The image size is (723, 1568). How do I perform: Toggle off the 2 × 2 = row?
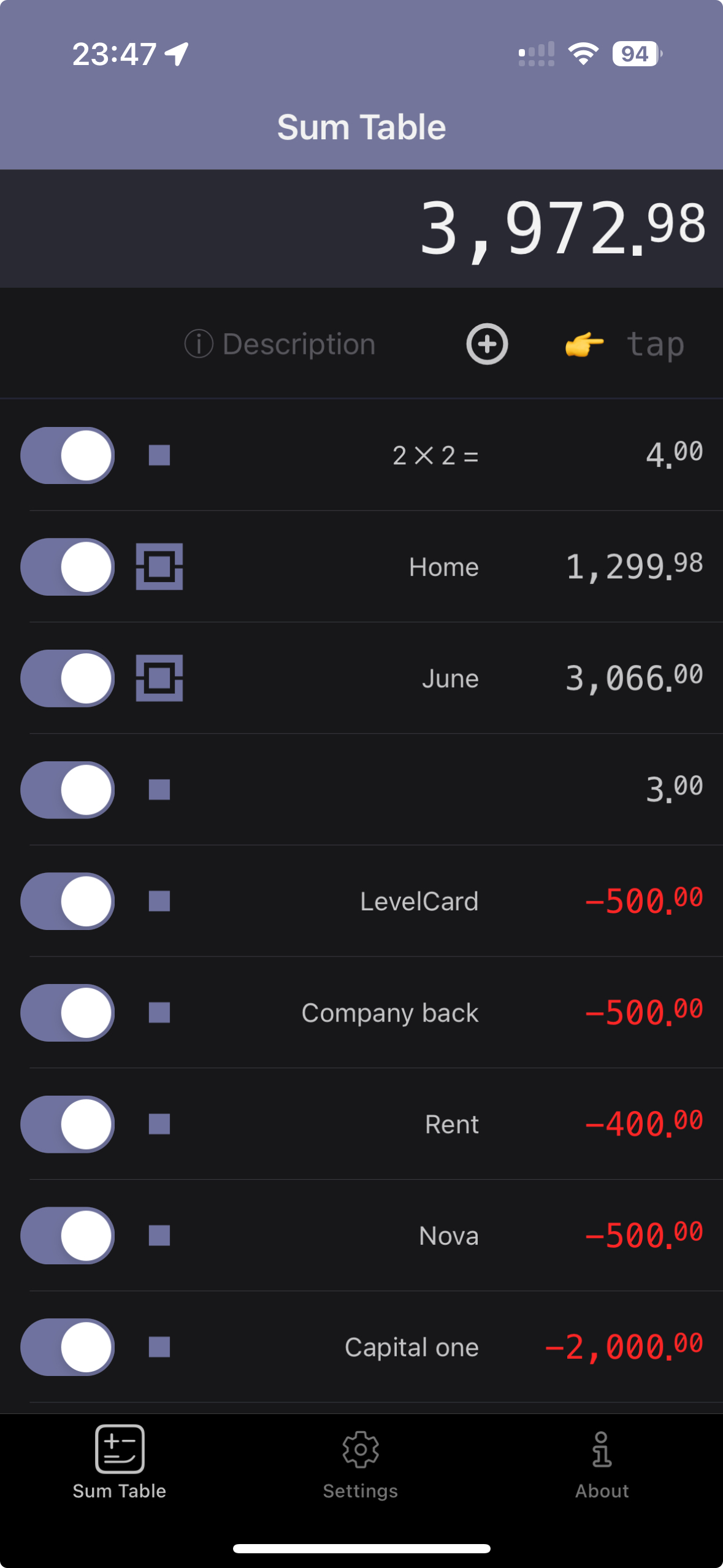(67, 455)
